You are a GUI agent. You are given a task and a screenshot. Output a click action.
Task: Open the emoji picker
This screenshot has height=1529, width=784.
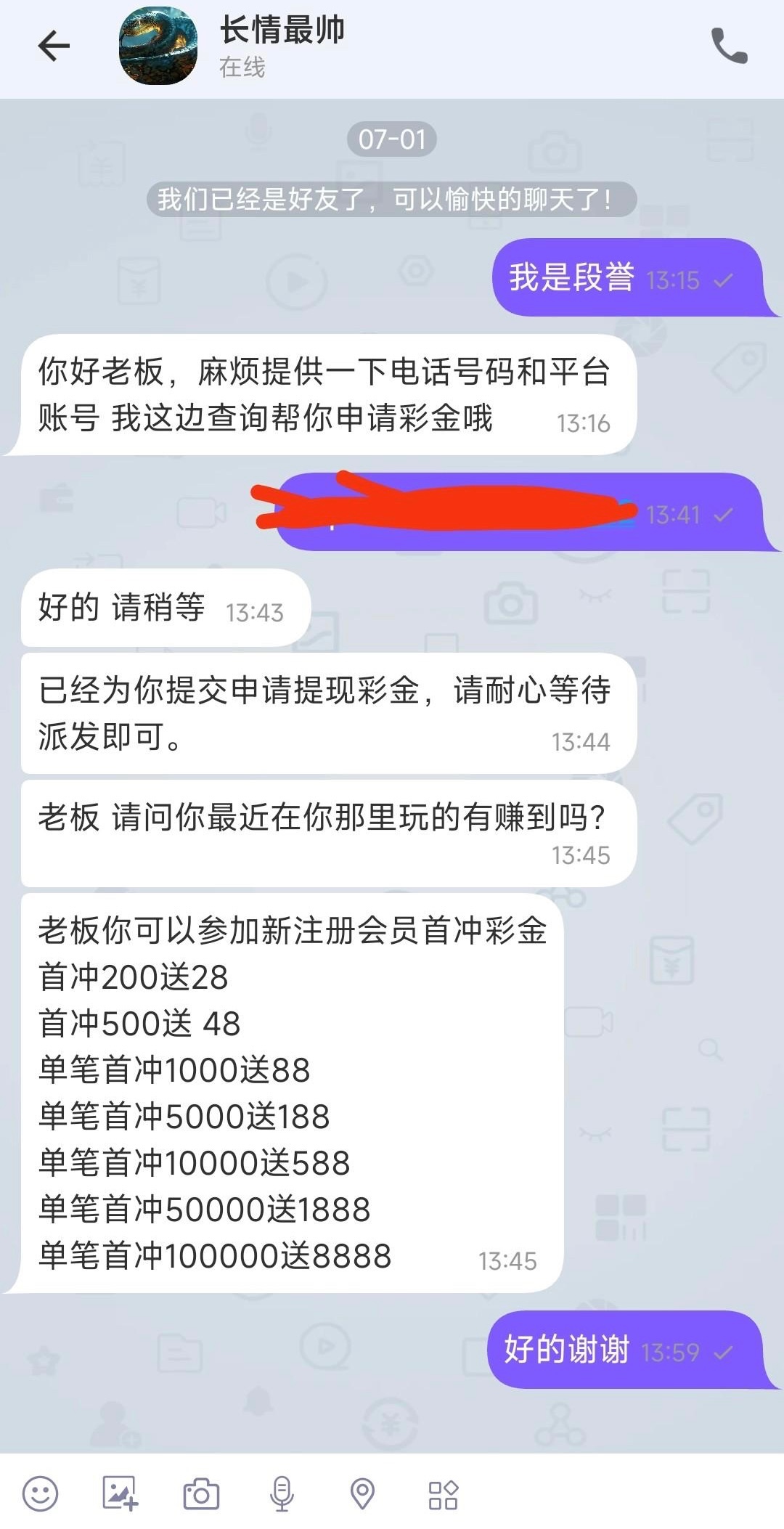click(41, 1494)
